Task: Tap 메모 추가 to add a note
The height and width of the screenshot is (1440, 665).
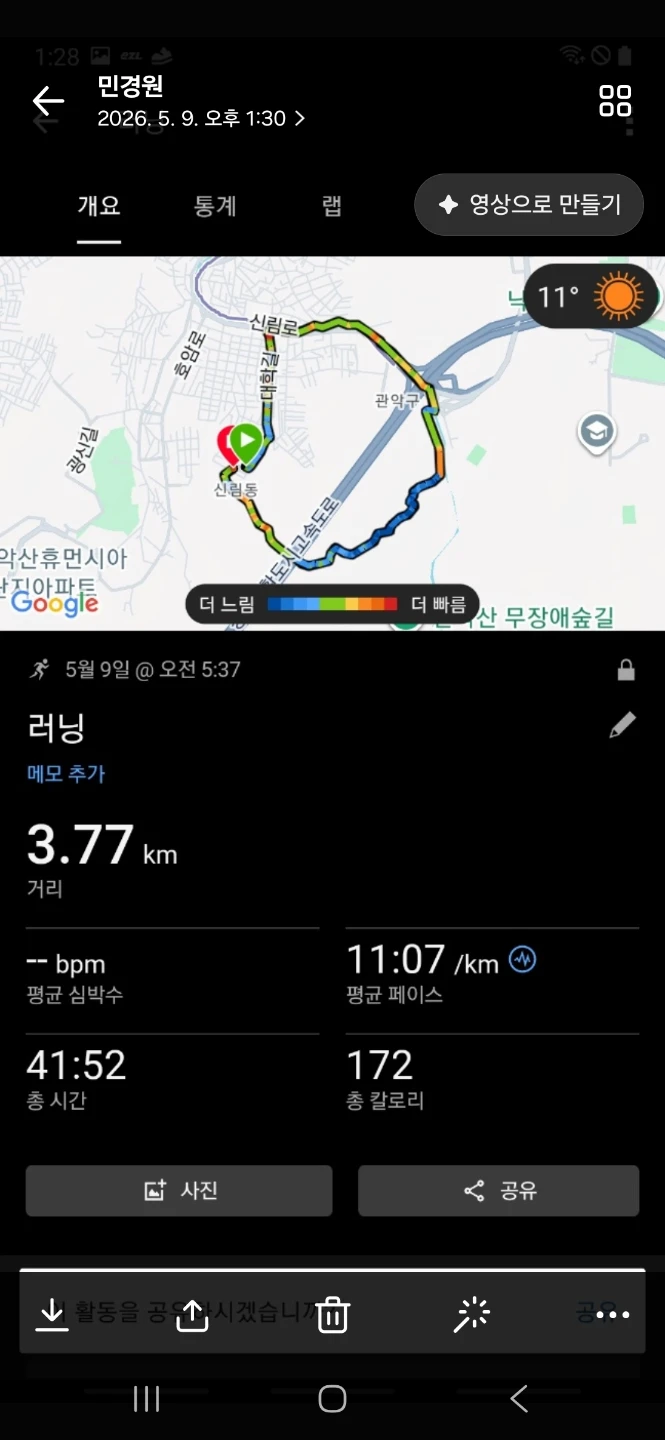Action: point(66,774)
